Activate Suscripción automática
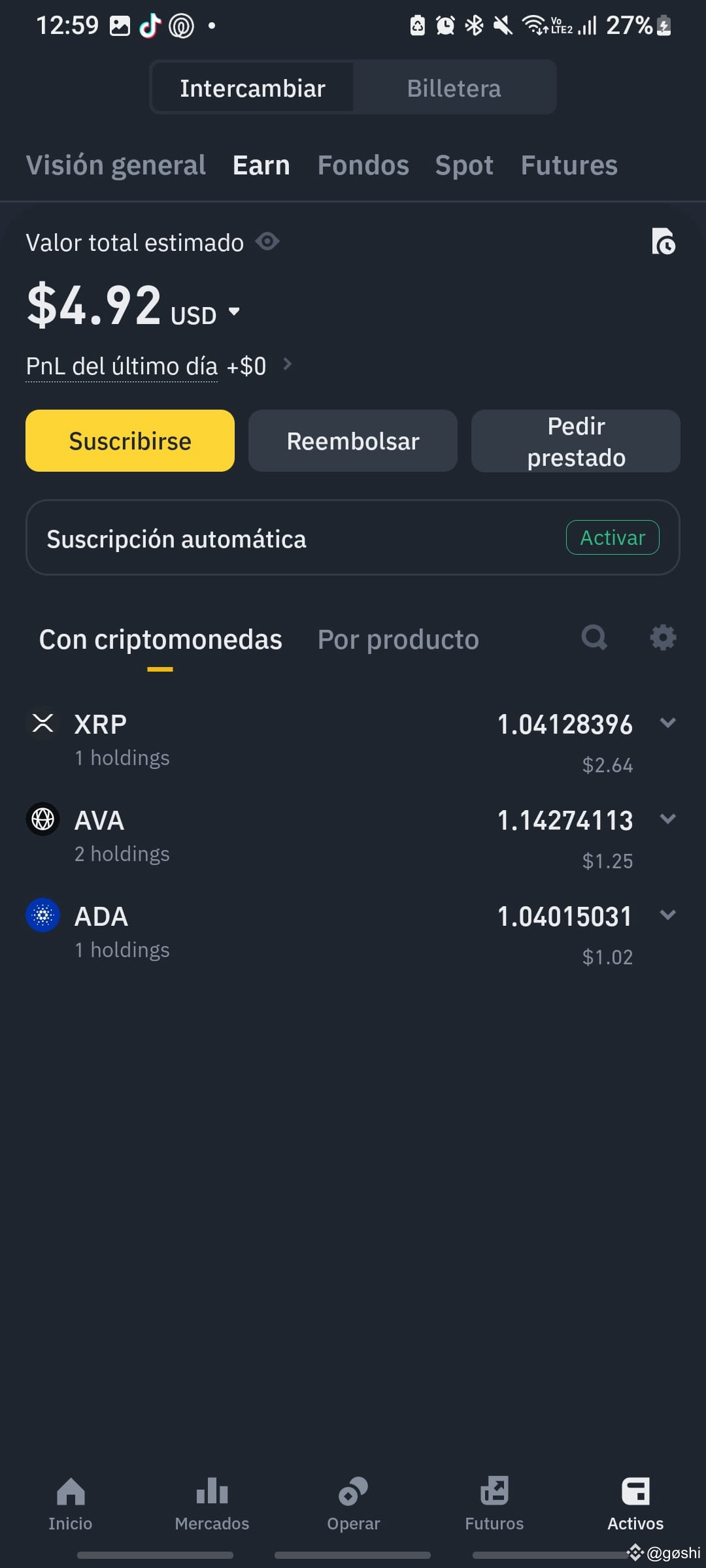This screenshot has width=706, height=1568. click(613, 537)
